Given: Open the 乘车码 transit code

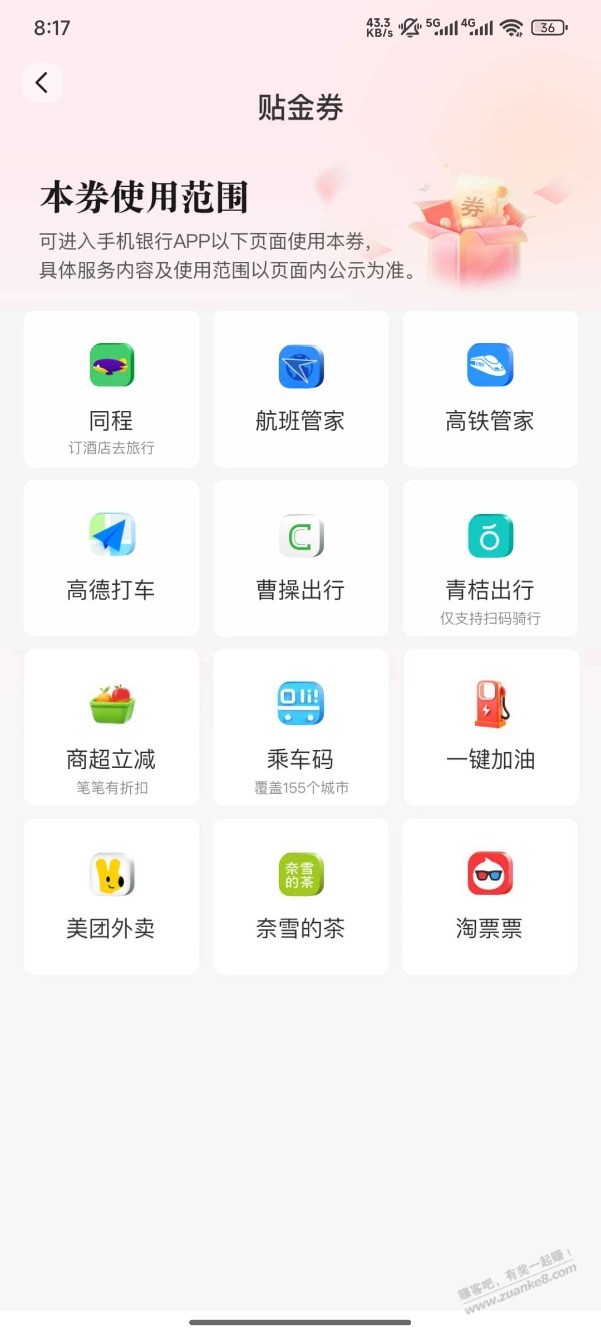Looking at the screenshot, I should tap(300, 727).
